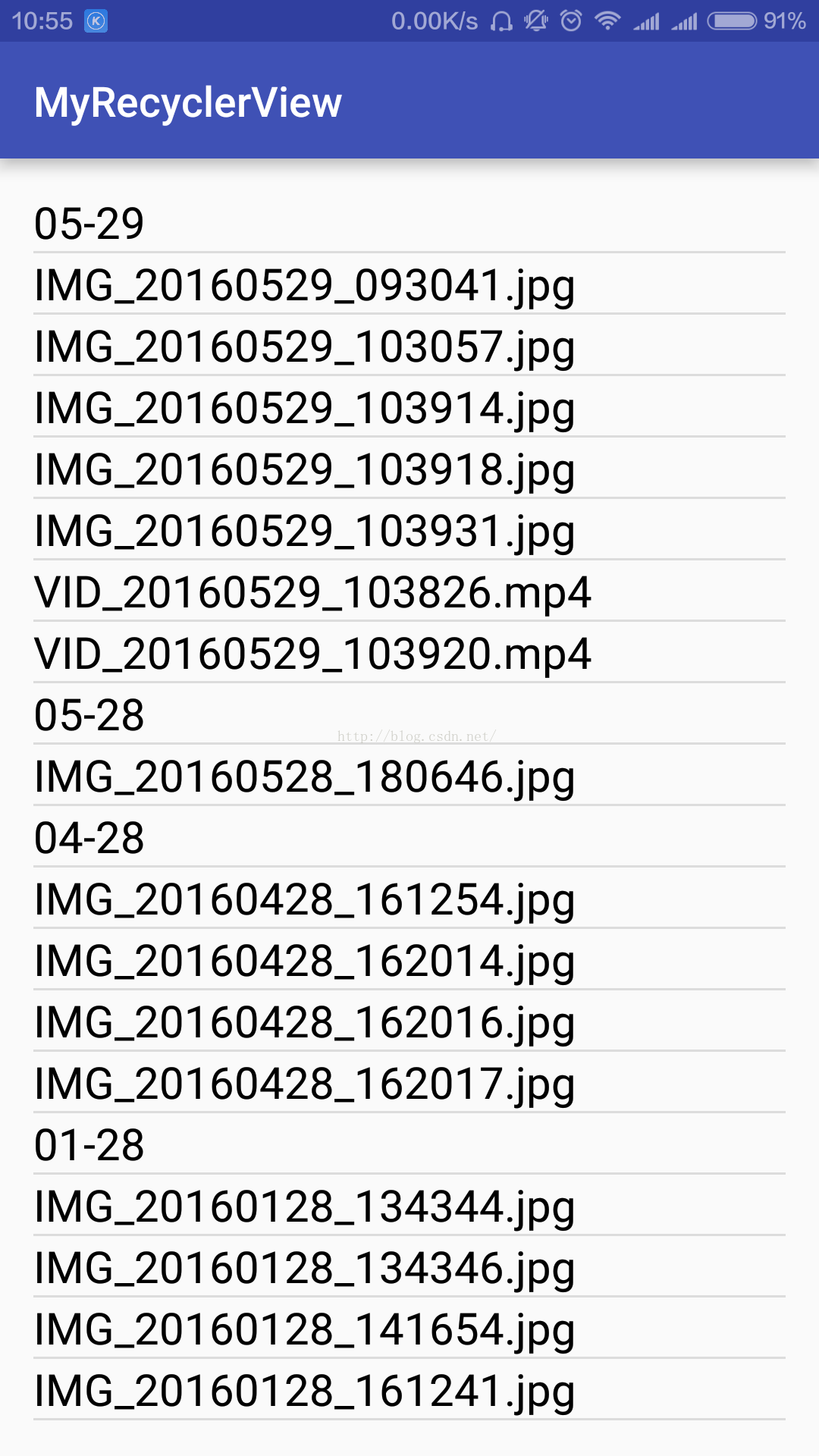Open file IMG_20160428_162016.jpg
The height and width of the screenshot is (1456, 819).
[x=305, y=1022]
